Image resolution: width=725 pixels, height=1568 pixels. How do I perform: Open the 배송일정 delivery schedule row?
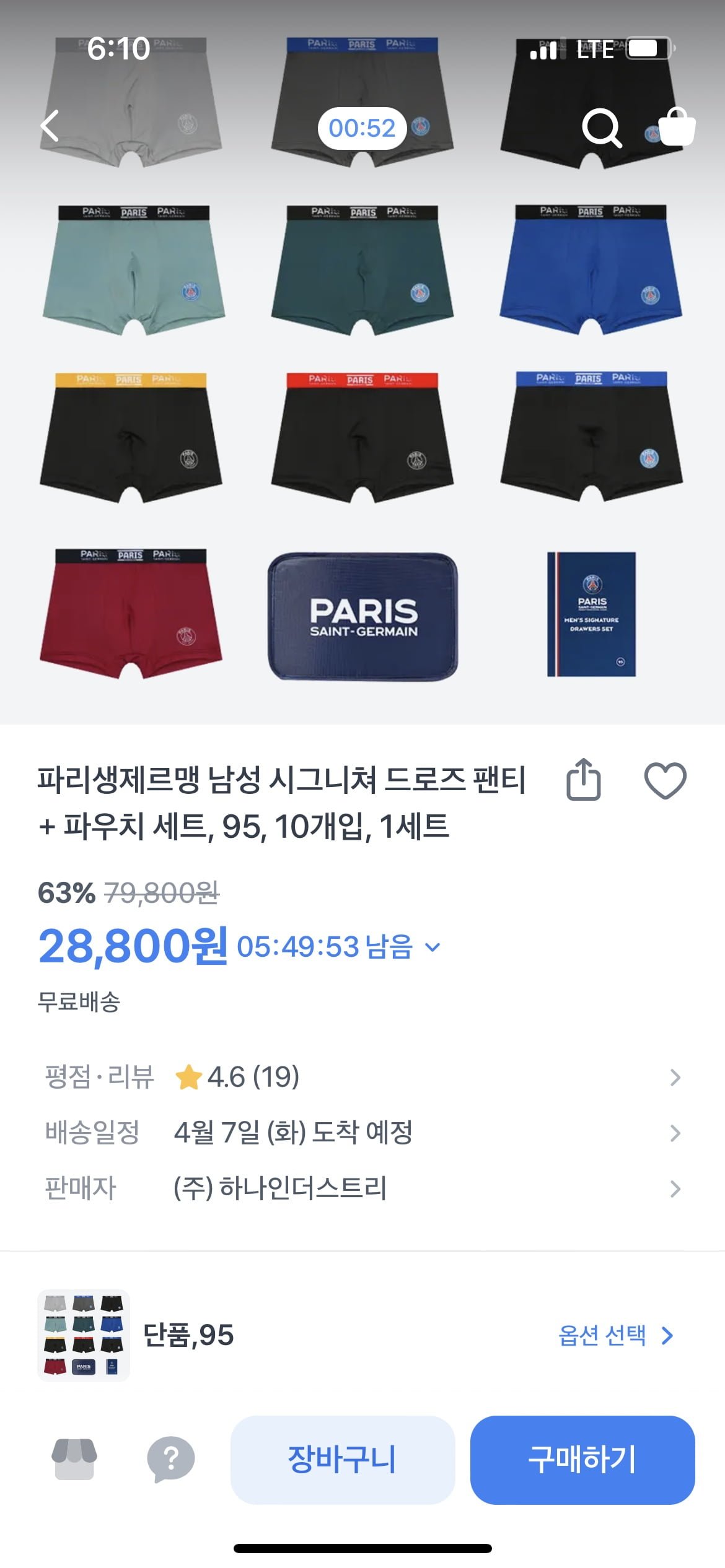pos(362,1133)
